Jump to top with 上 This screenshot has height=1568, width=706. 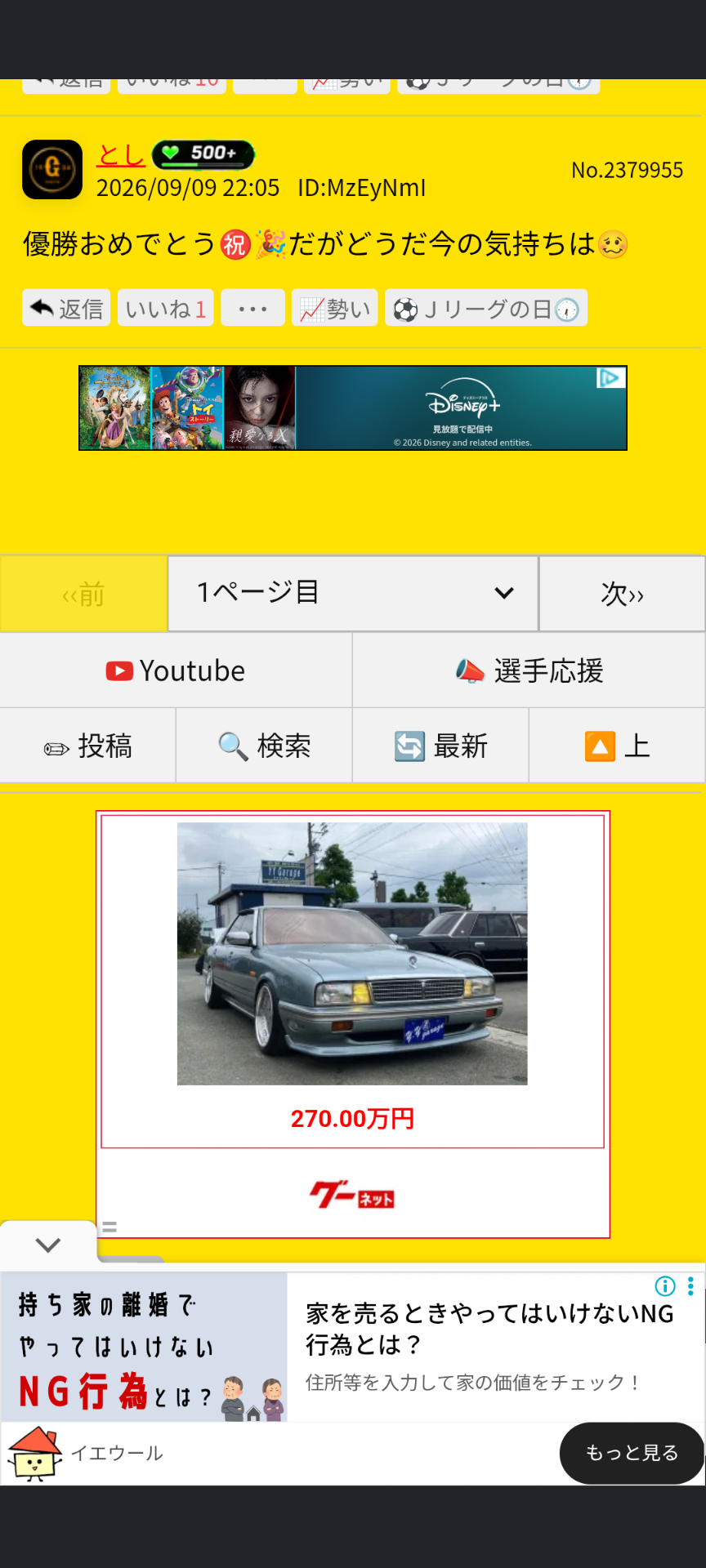coord(617,746)
